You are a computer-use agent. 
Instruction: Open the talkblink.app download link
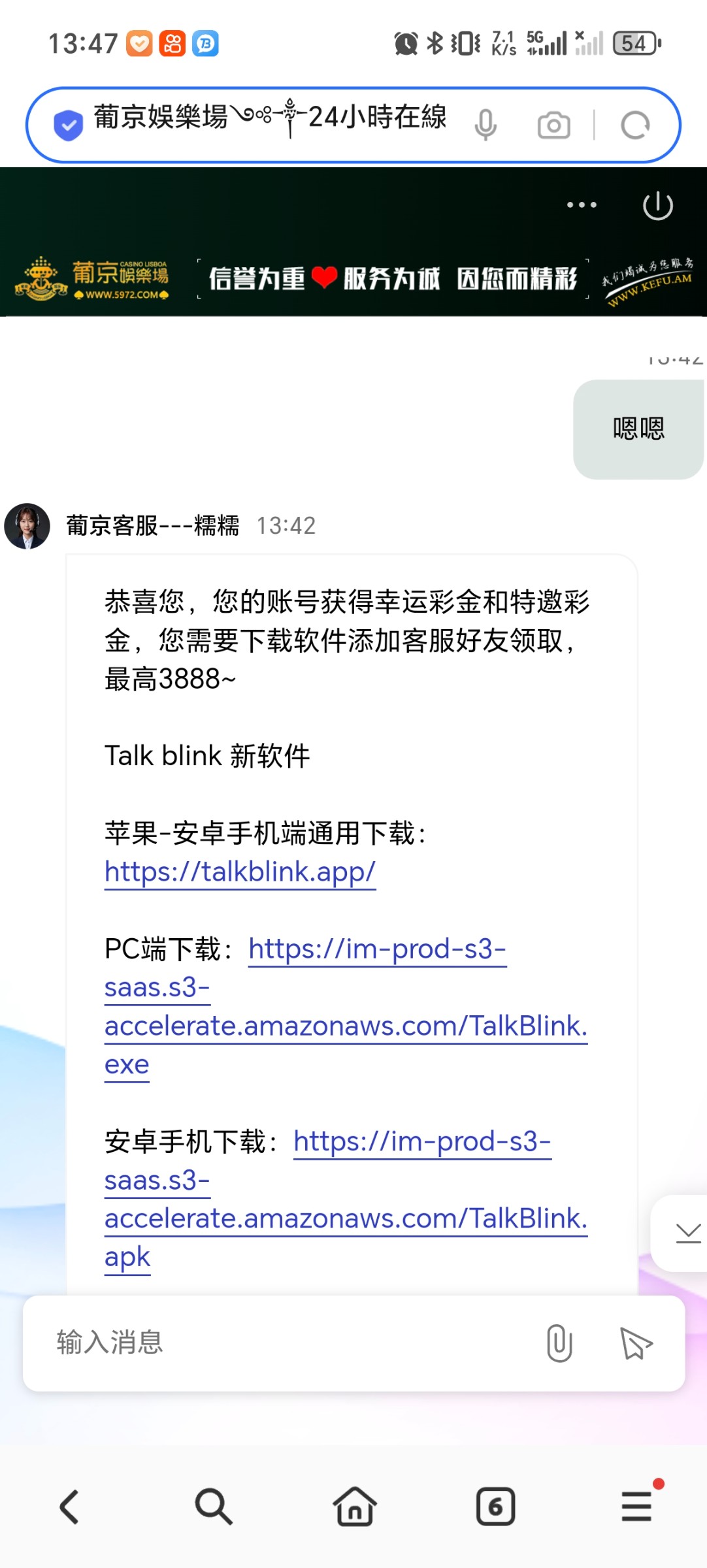click(x=240, y=872)
